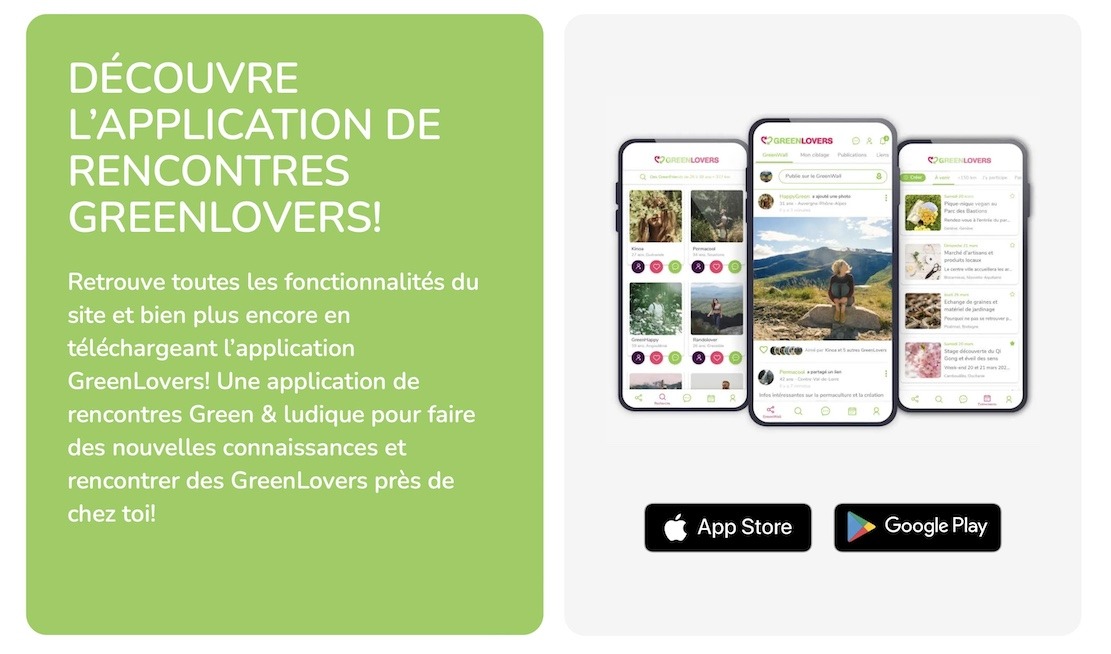Image resolution: width=1111 pixels, height=654 pixels.
Task: Open the Google Play download badge
Action: pyautogui.click(x=917, y=527)
